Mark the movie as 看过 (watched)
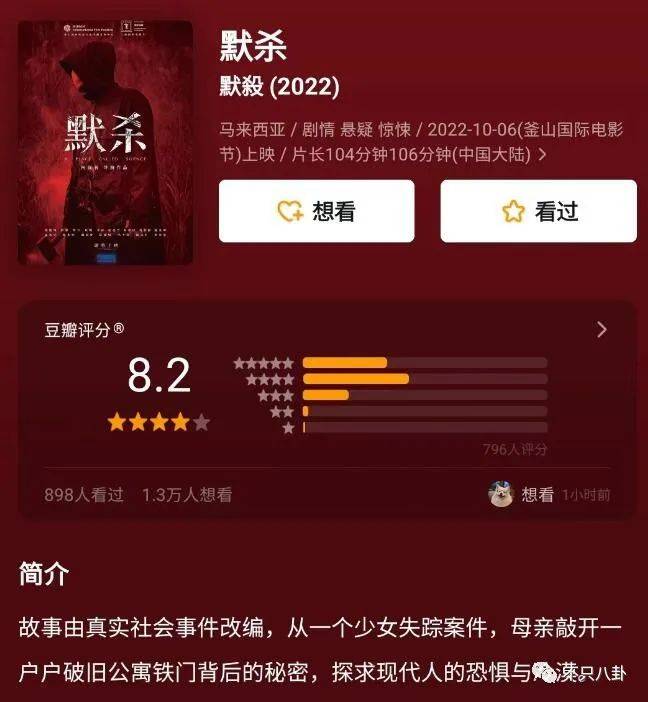 538,211
